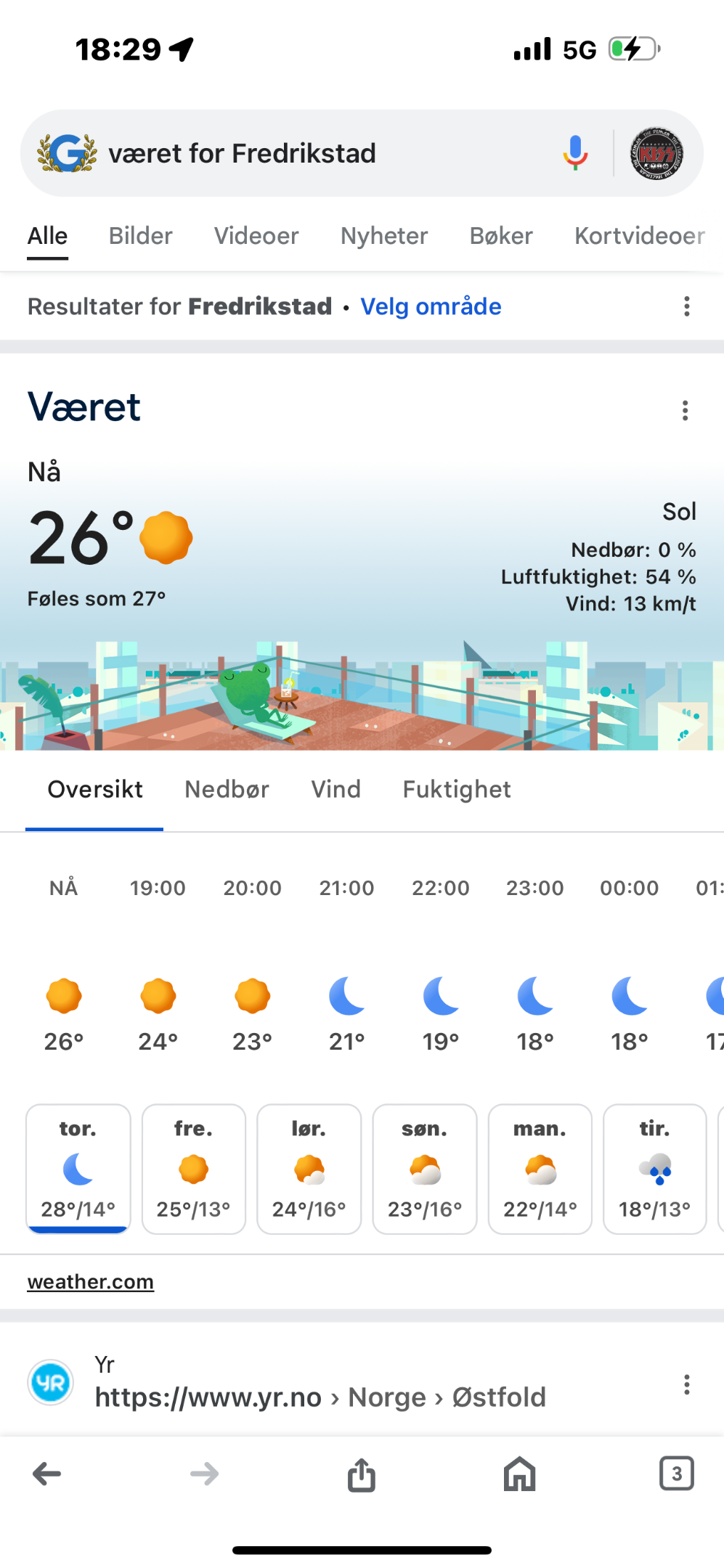
Task: Switch to the Fuktighet weather tab
Action: (457, 790)
